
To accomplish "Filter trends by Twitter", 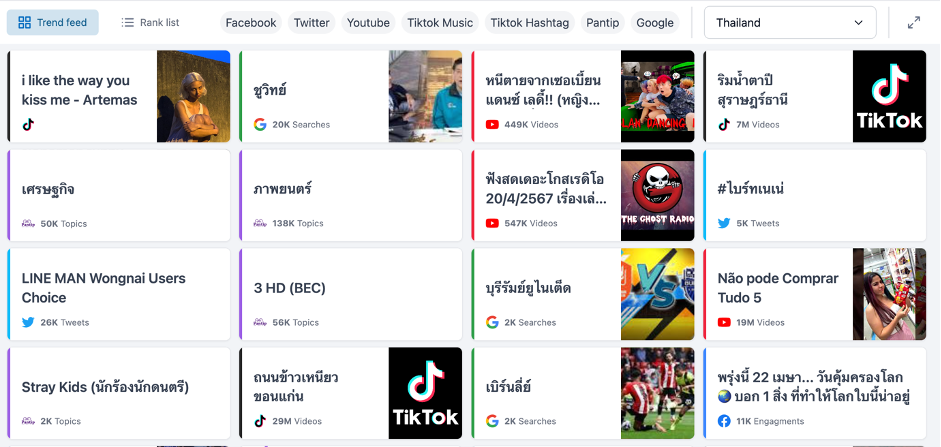I will coord(311,23).
